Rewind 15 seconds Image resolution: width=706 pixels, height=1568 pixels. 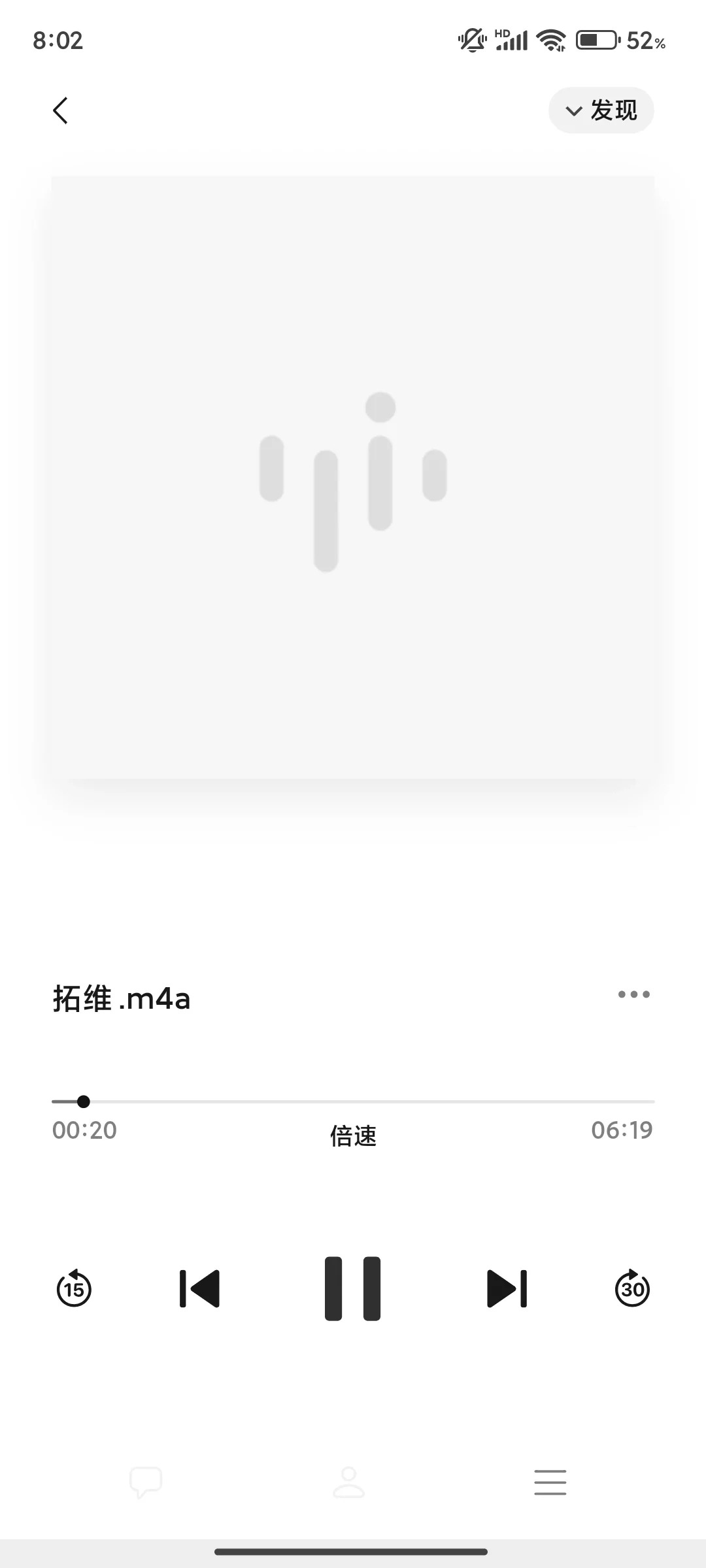tap(74, 1288)
